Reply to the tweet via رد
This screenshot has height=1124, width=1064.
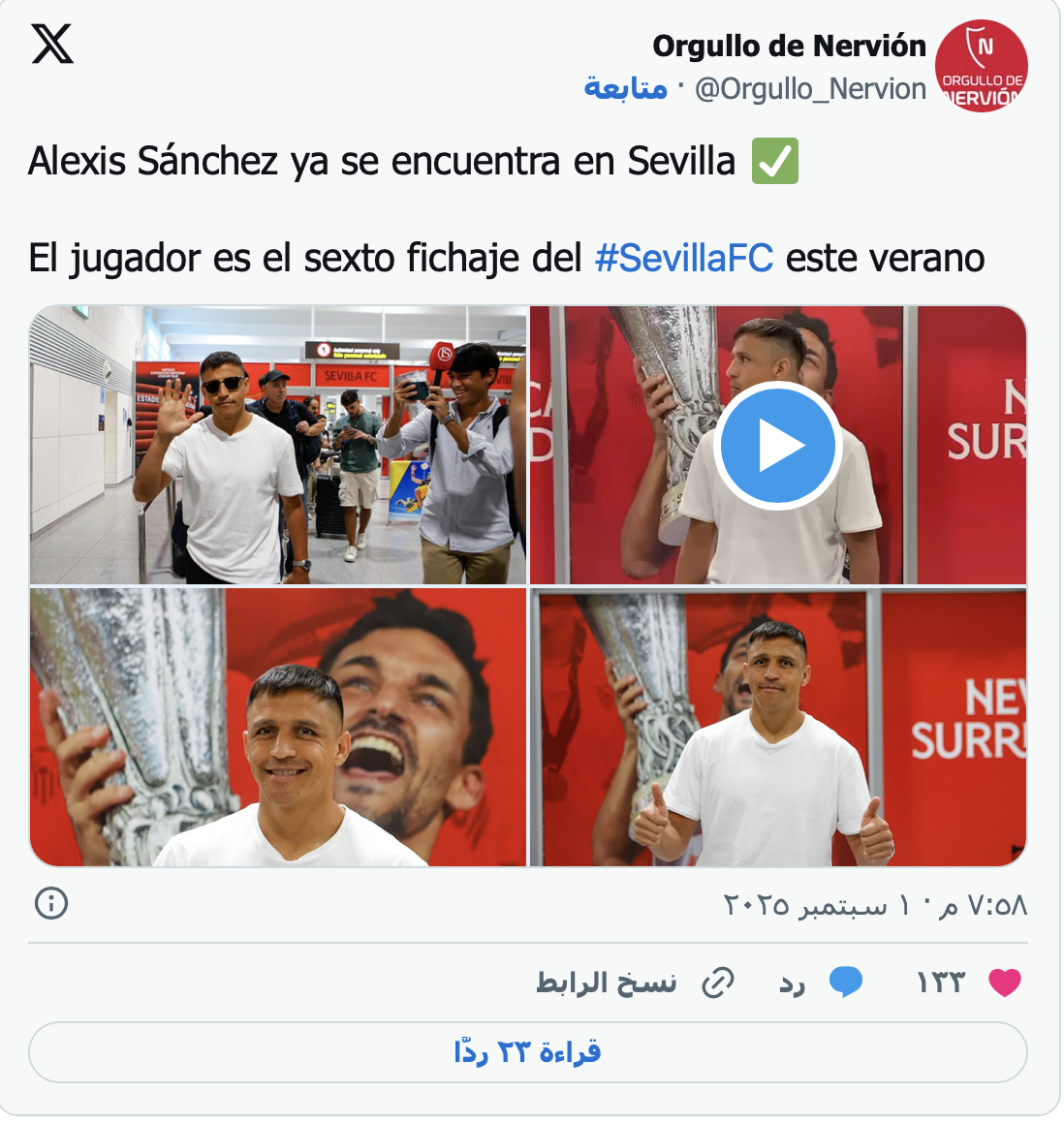pos(819,983)
